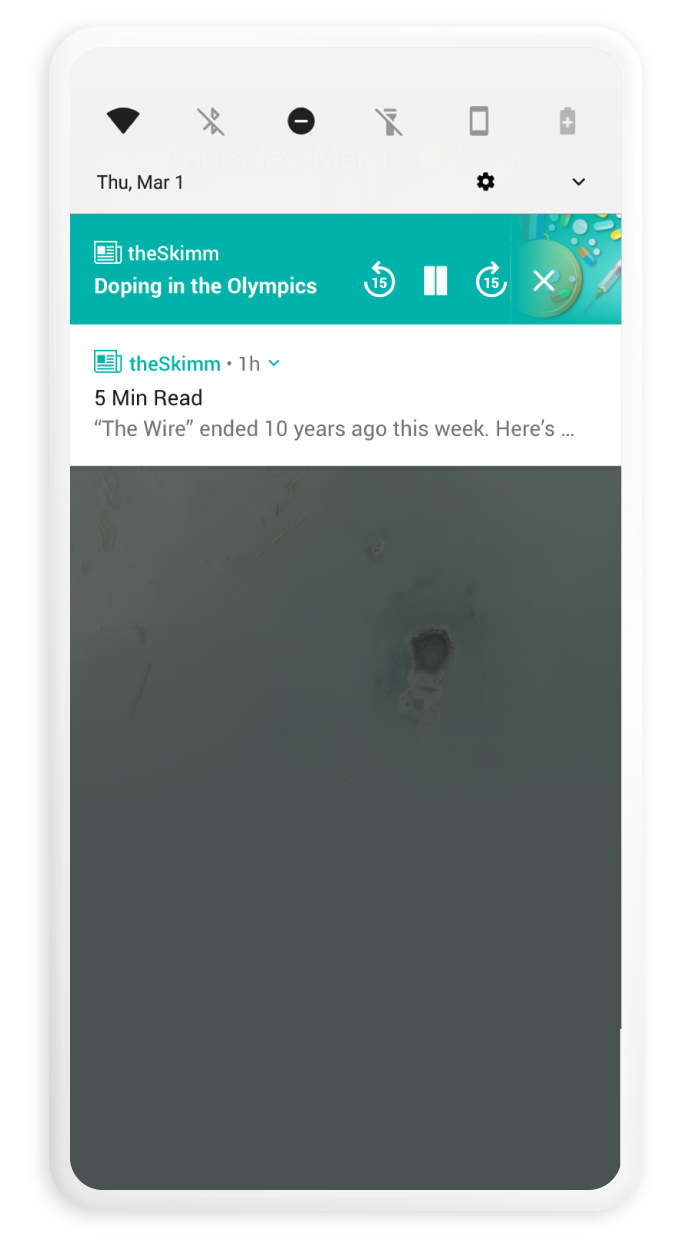Toggle the Wi-Fi quick setting
The image size is (691, 1253).
pos(123,121)
